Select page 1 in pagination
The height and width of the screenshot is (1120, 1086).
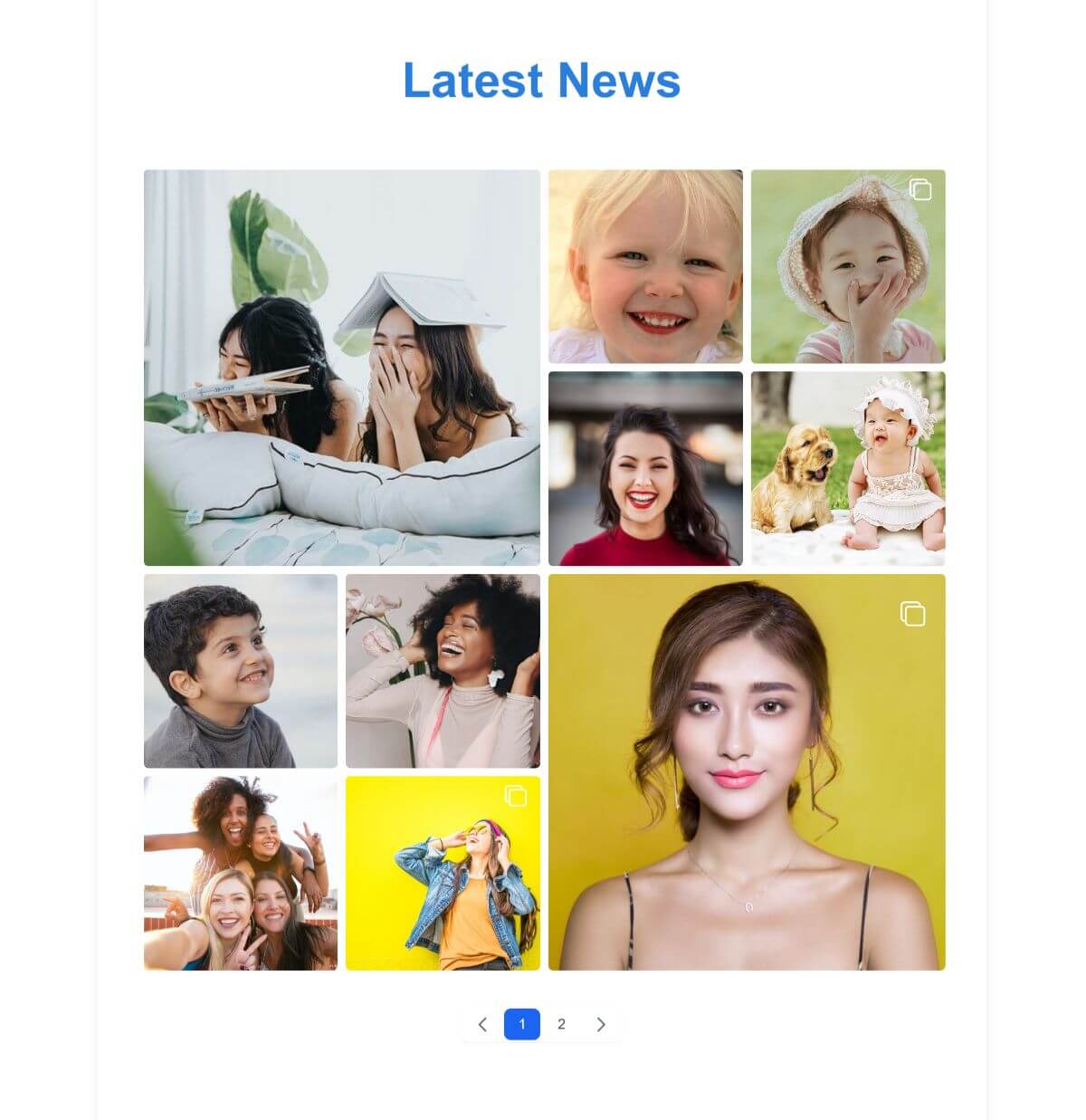[x=522, y=1024]
